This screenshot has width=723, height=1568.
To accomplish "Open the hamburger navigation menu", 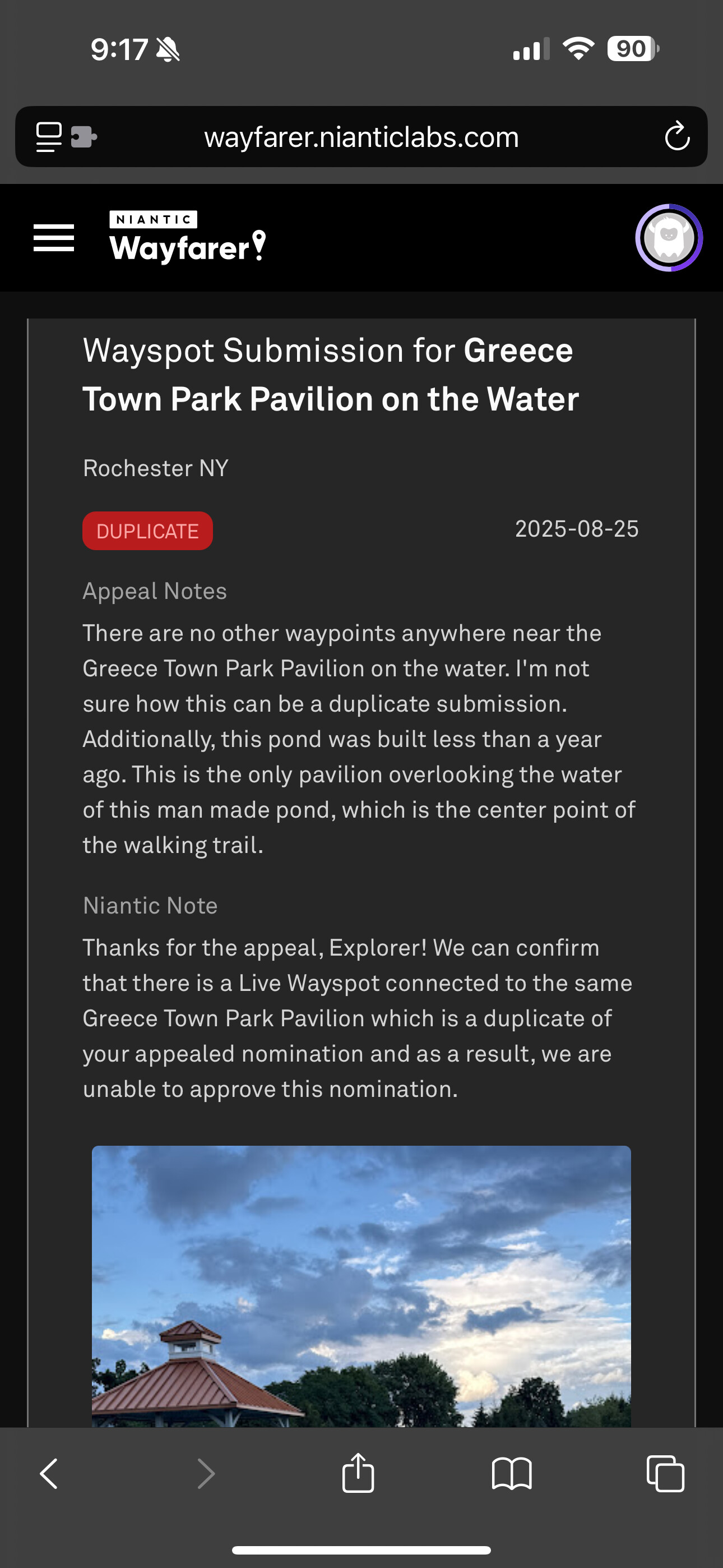I will tap(54, 237).
